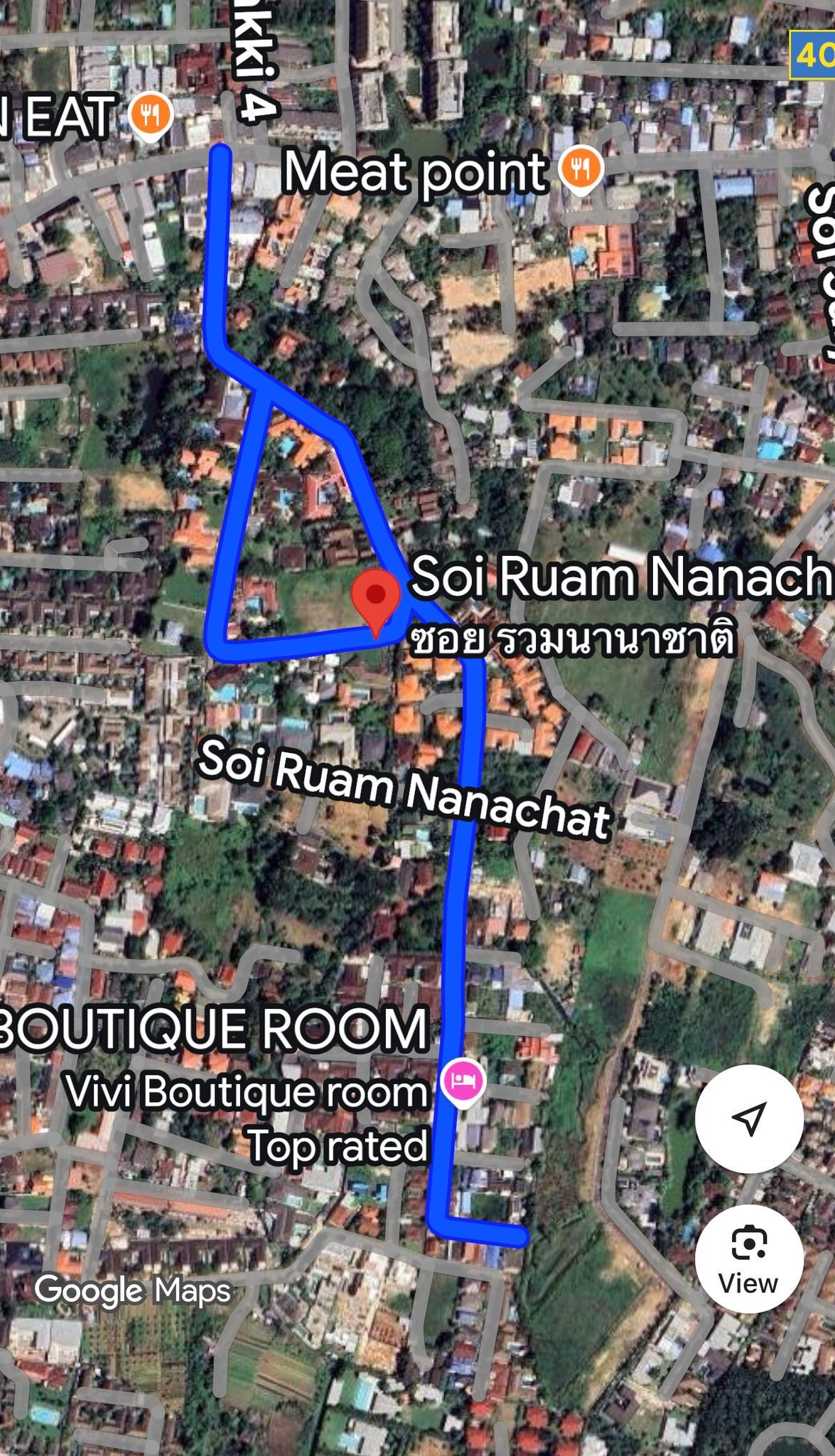Open the Meat point restaurant marker
835x1456 pixels.
tap(581, 171)
